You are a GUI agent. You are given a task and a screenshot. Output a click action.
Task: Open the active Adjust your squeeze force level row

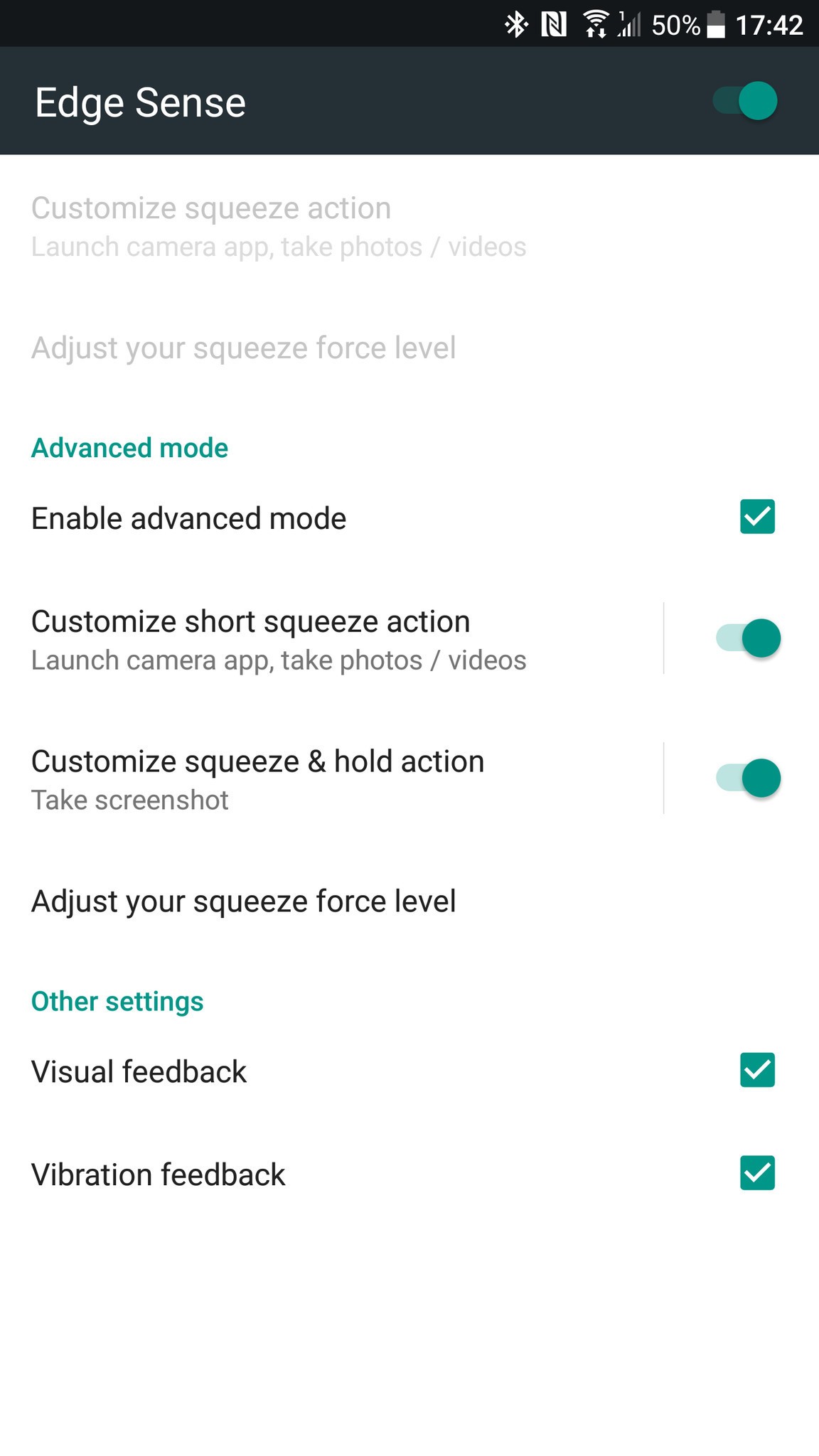pos(409,901)
